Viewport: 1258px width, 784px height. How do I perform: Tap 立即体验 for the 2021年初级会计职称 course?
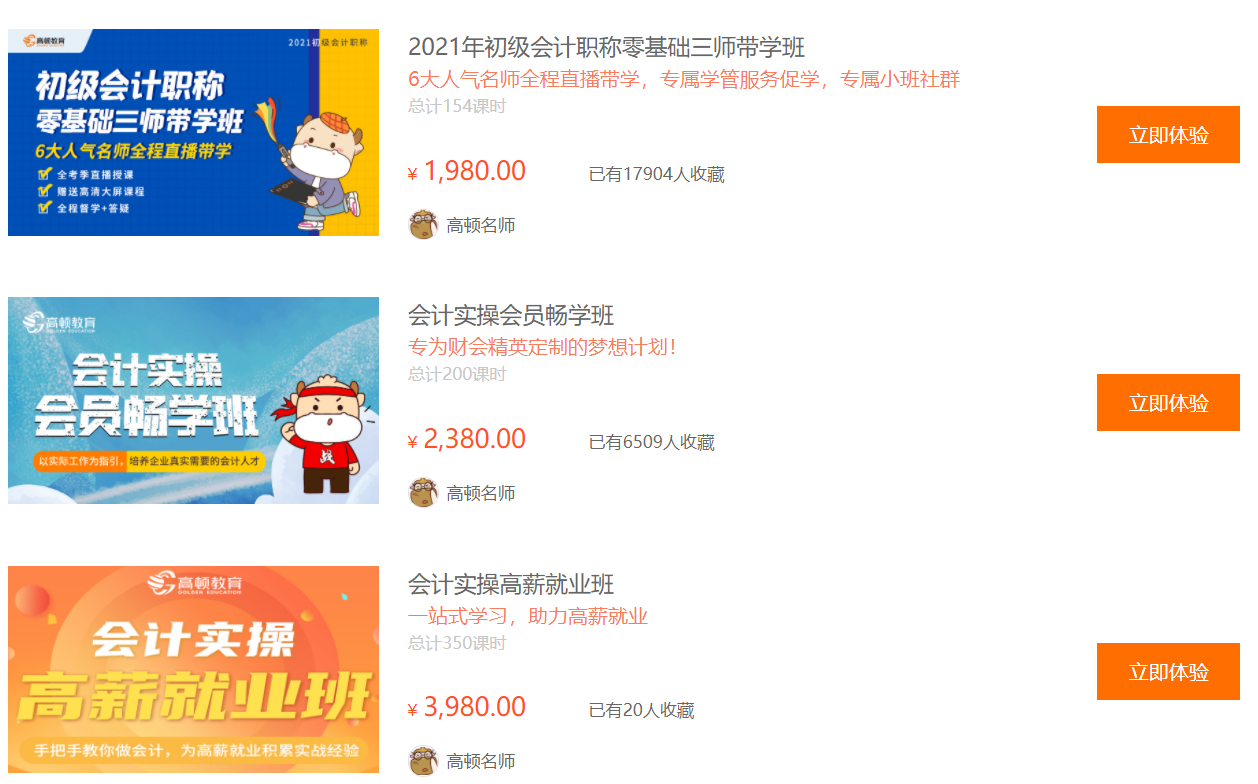[1168, 135]
